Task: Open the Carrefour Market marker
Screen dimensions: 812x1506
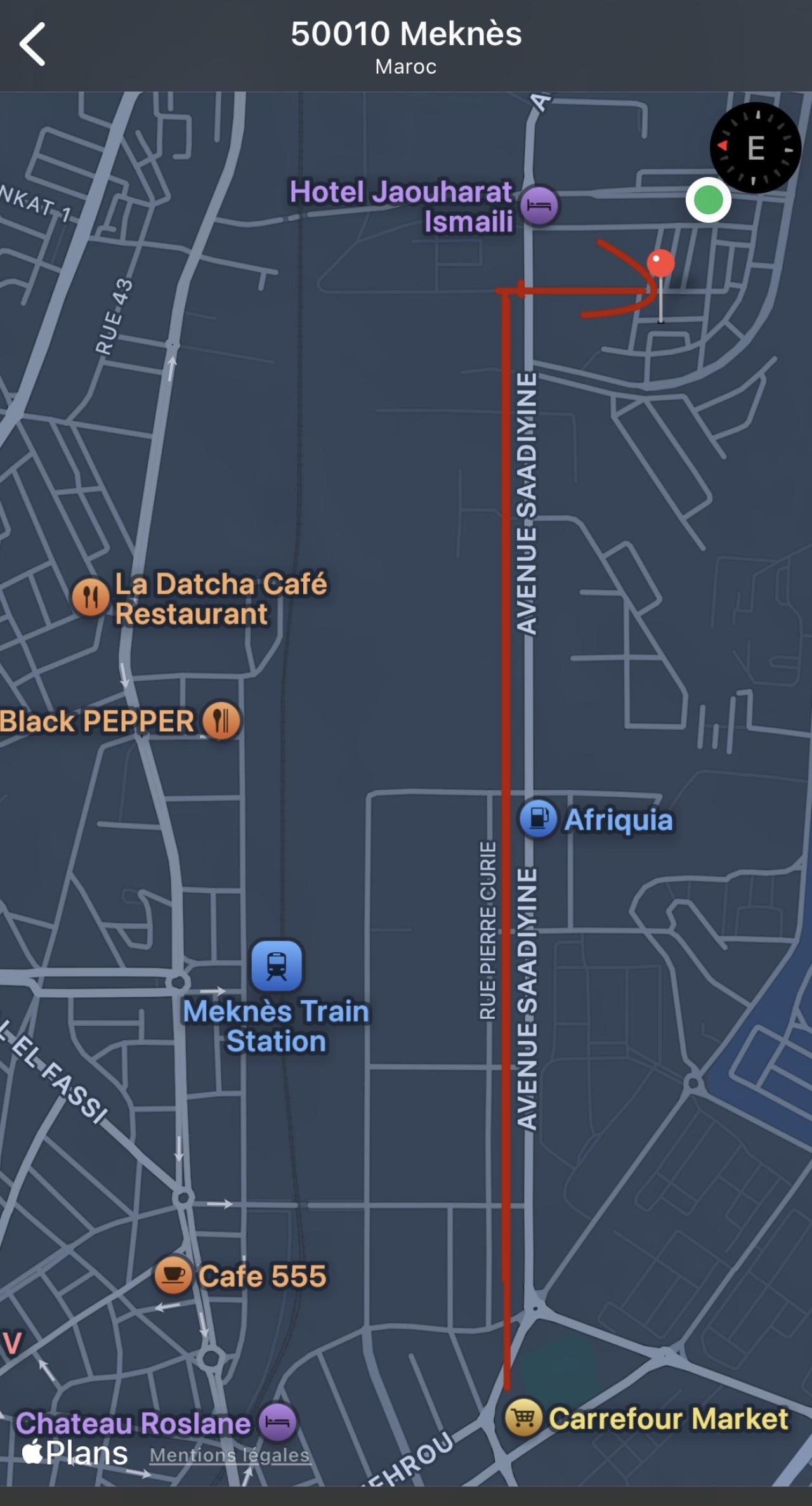Action: [523, 1417]
